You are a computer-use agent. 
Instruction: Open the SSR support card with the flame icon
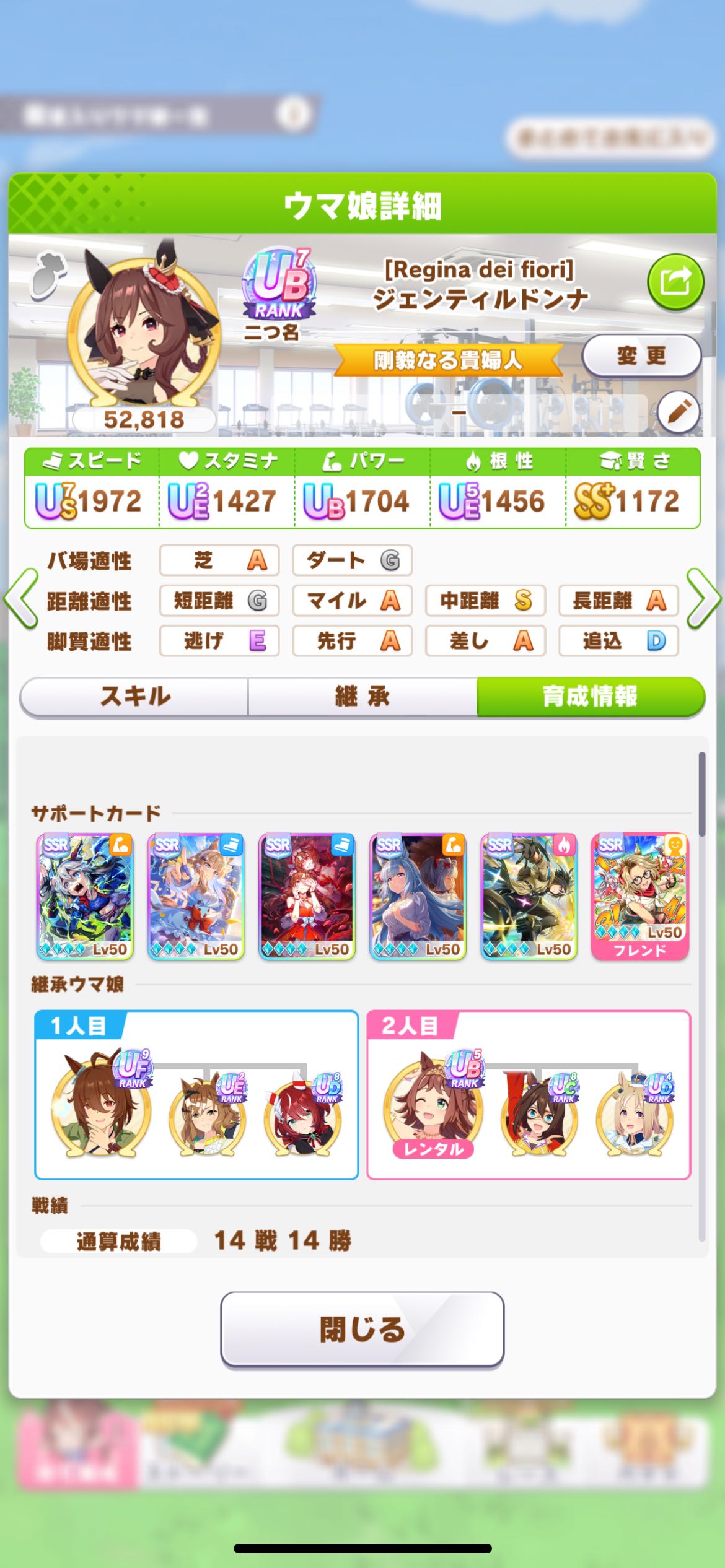click(529, 897)
